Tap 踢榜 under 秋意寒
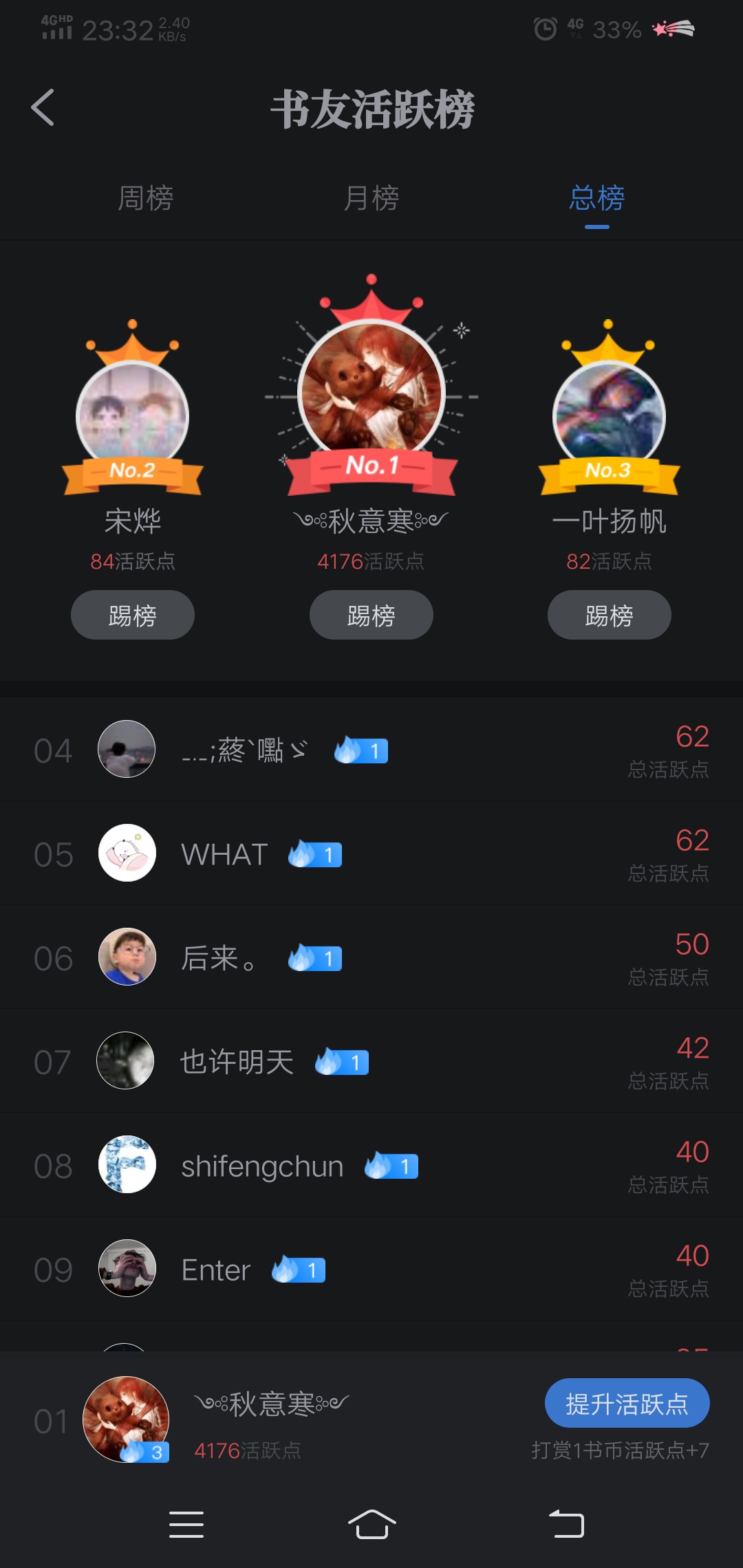This screenshot has height=1568, width=743. click(371, 615)
